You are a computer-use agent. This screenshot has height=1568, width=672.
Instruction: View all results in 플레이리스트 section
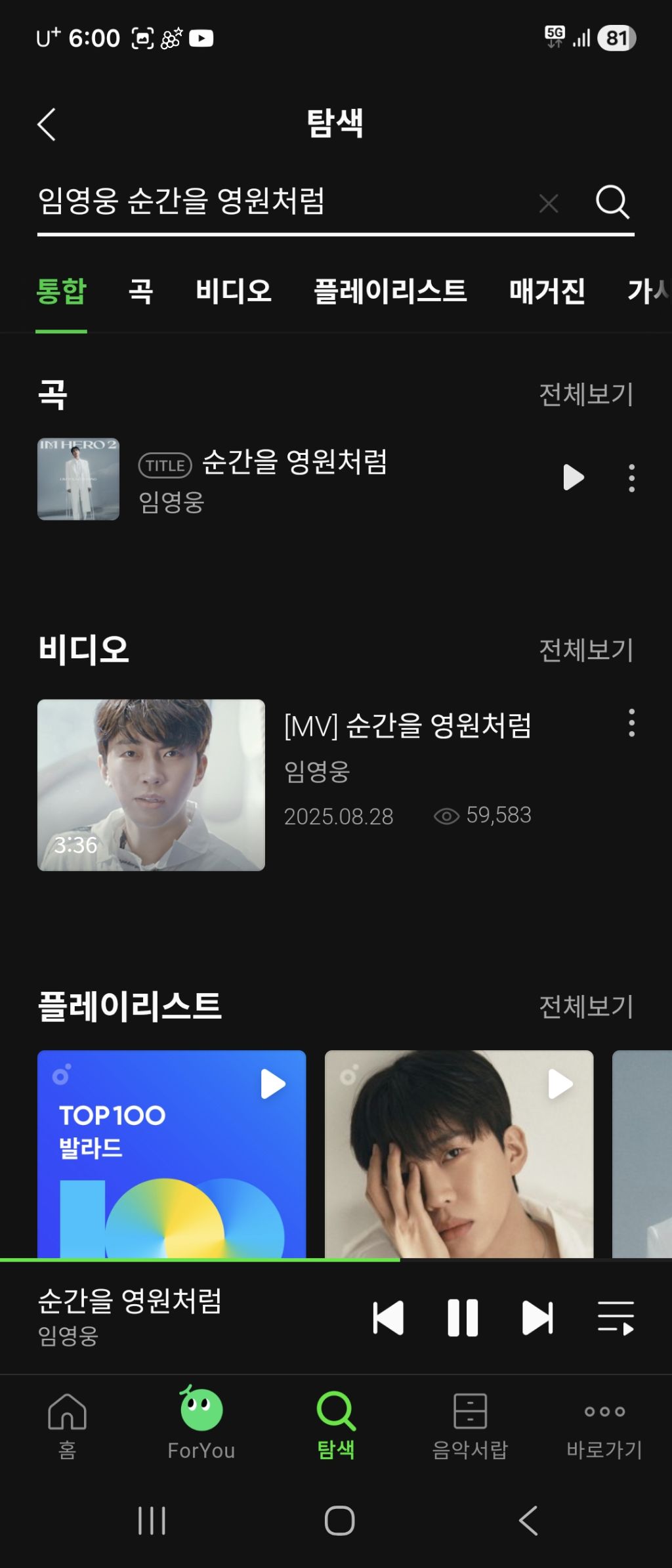click(586, 1007)
